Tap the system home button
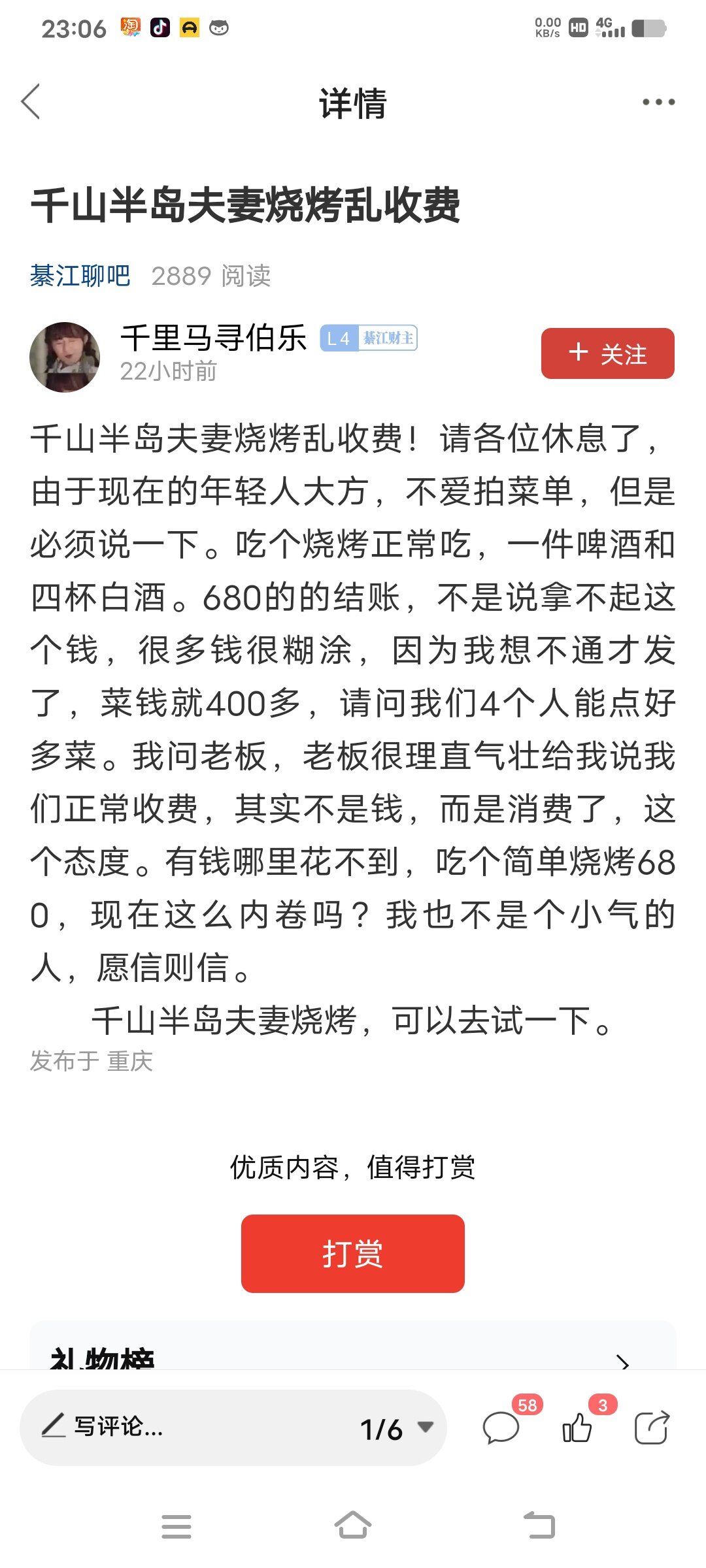706x1568 pixels. tap(353, 1526)
